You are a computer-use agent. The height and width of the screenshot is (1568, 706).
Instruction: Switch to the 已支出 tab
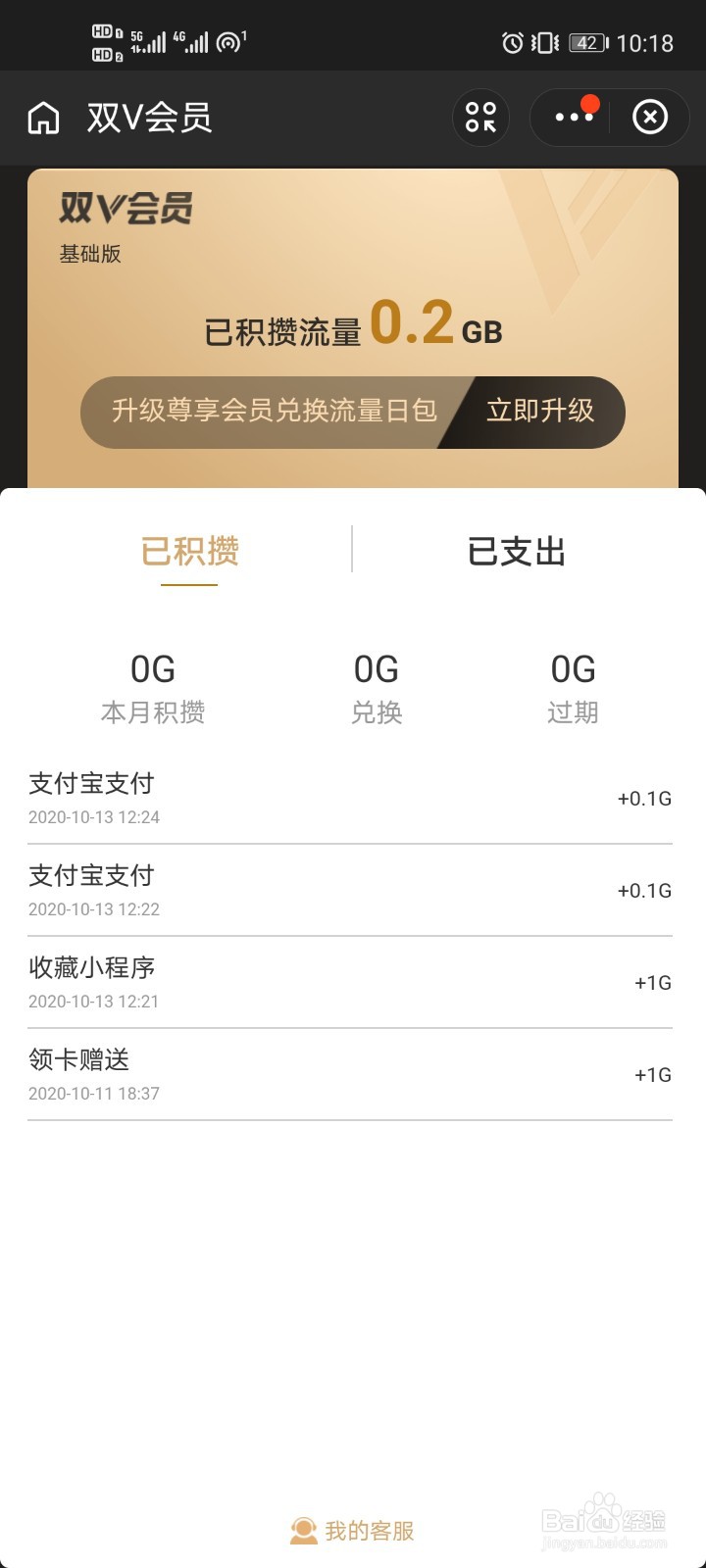[x=516, y=552]
